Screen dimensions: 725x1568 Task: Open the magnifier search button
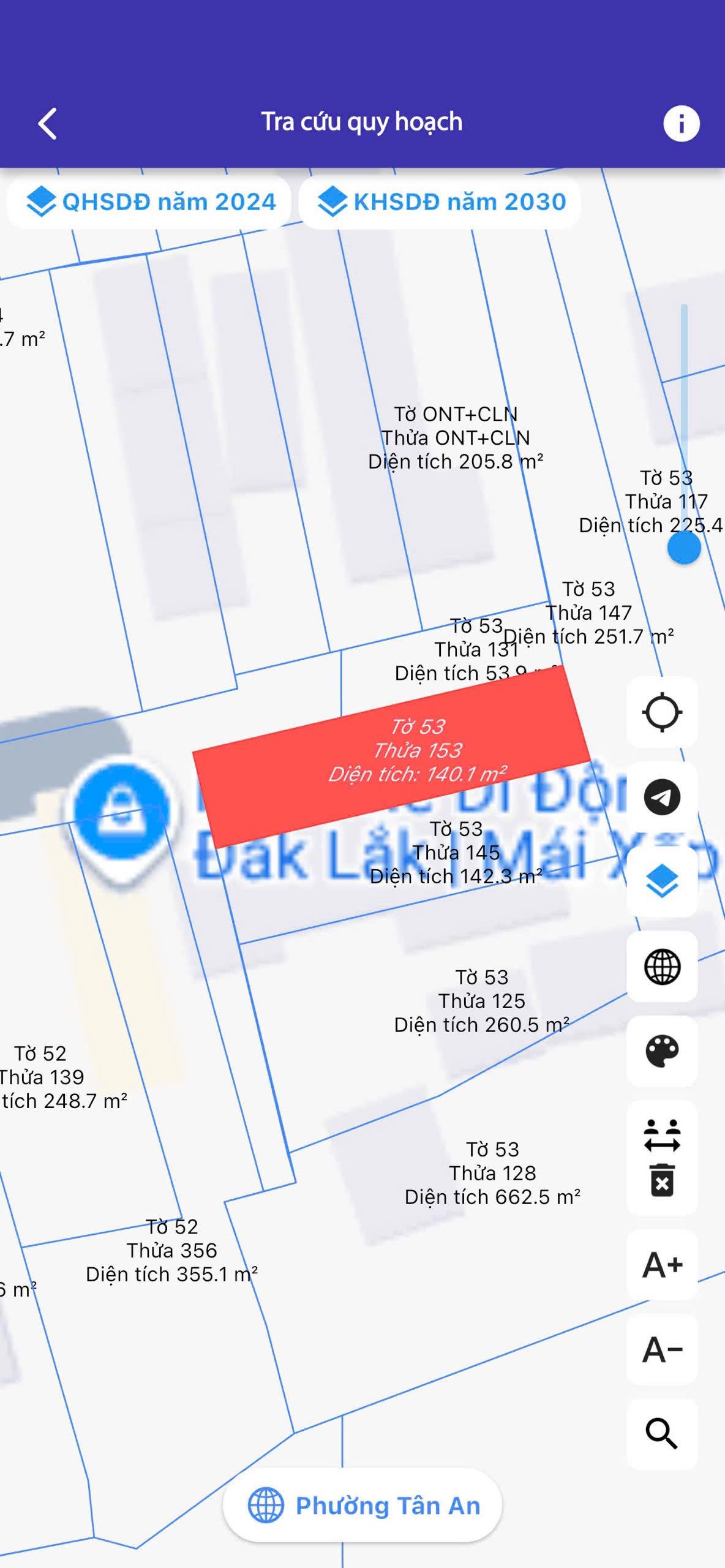click(x=662, y=1434)
